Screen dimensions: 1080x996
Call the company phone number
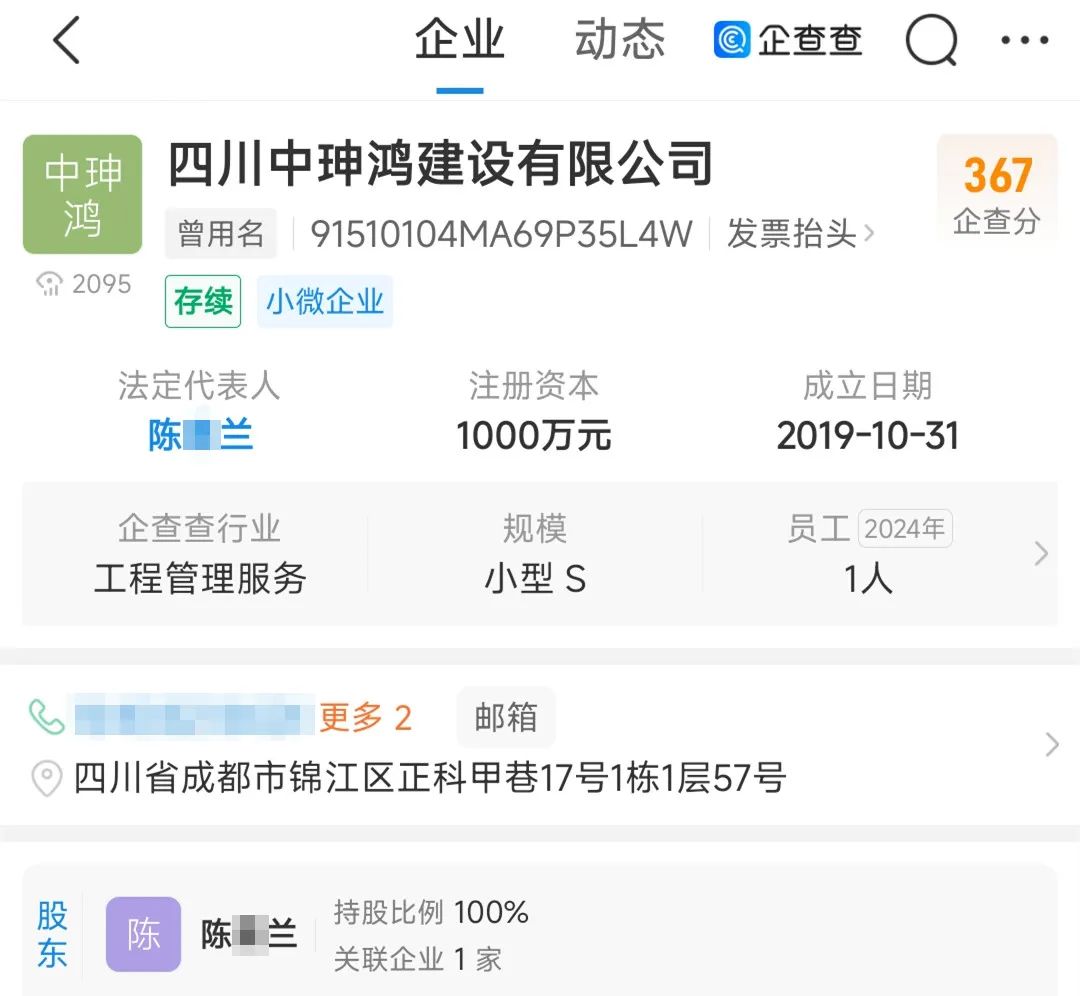click(x=187, y=717)
